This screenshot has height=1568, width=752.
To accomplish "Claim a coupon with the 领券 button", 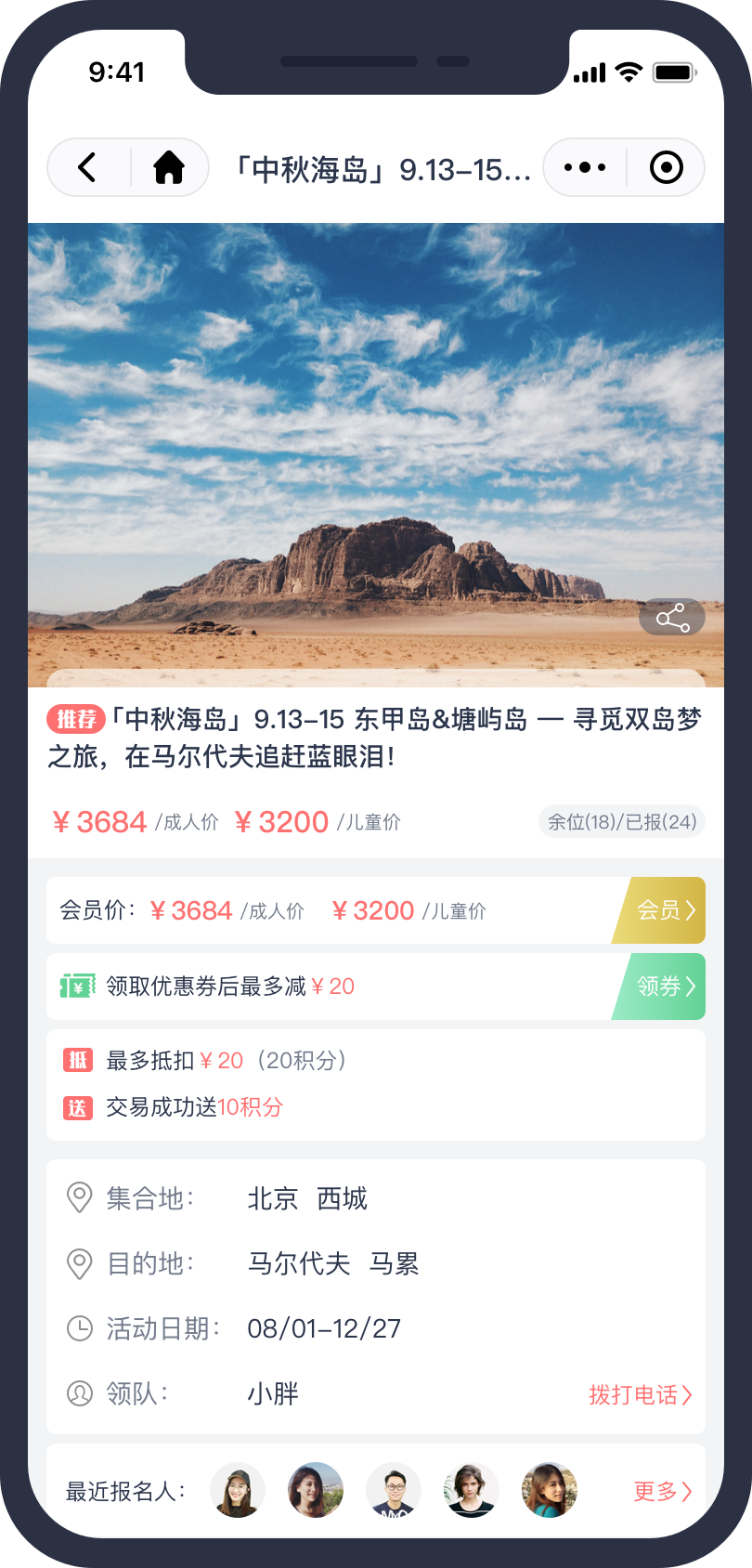I will (665, 987).
